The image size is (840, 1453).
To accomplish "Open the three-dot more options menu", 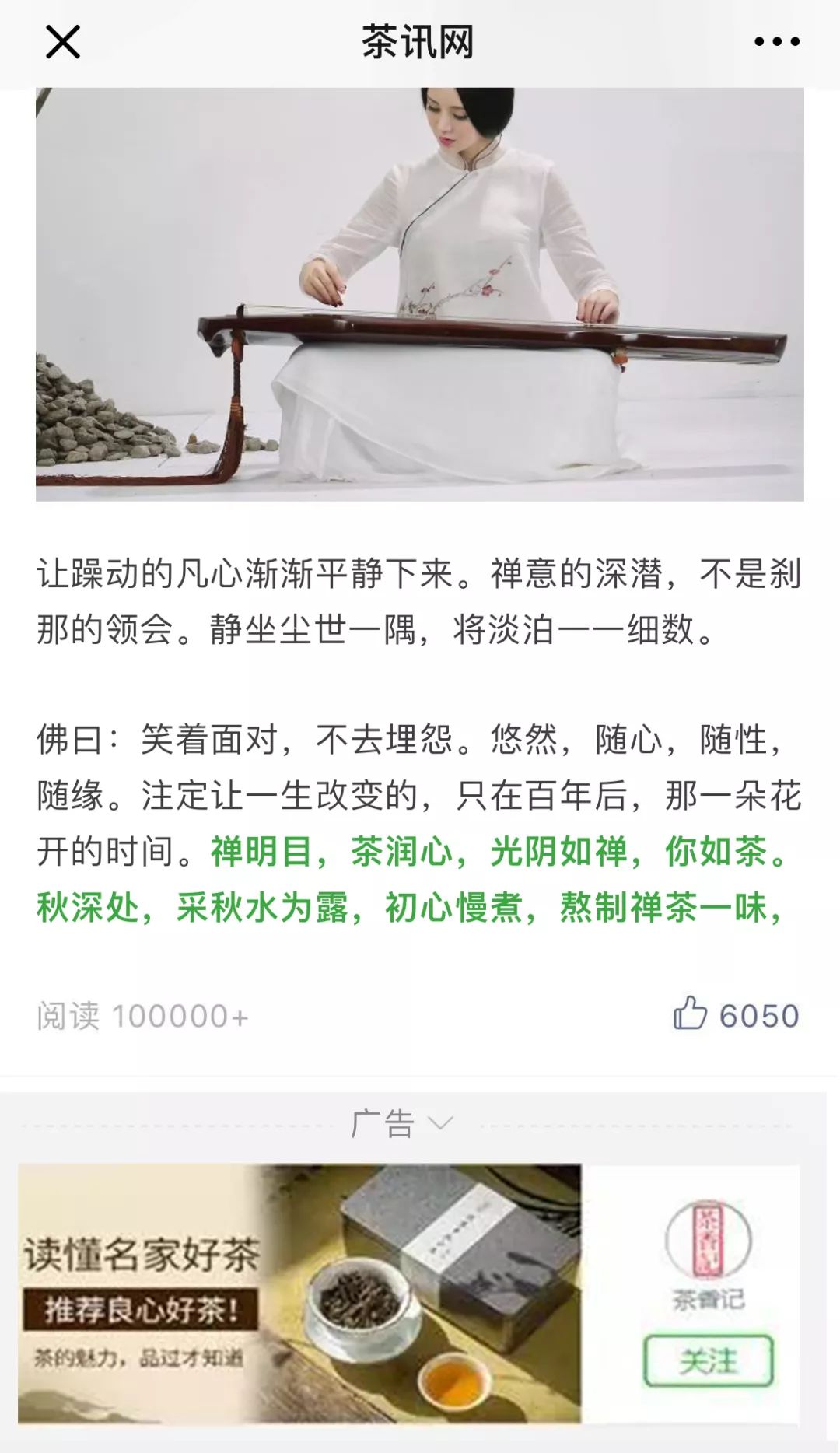I will click(776, 42).
